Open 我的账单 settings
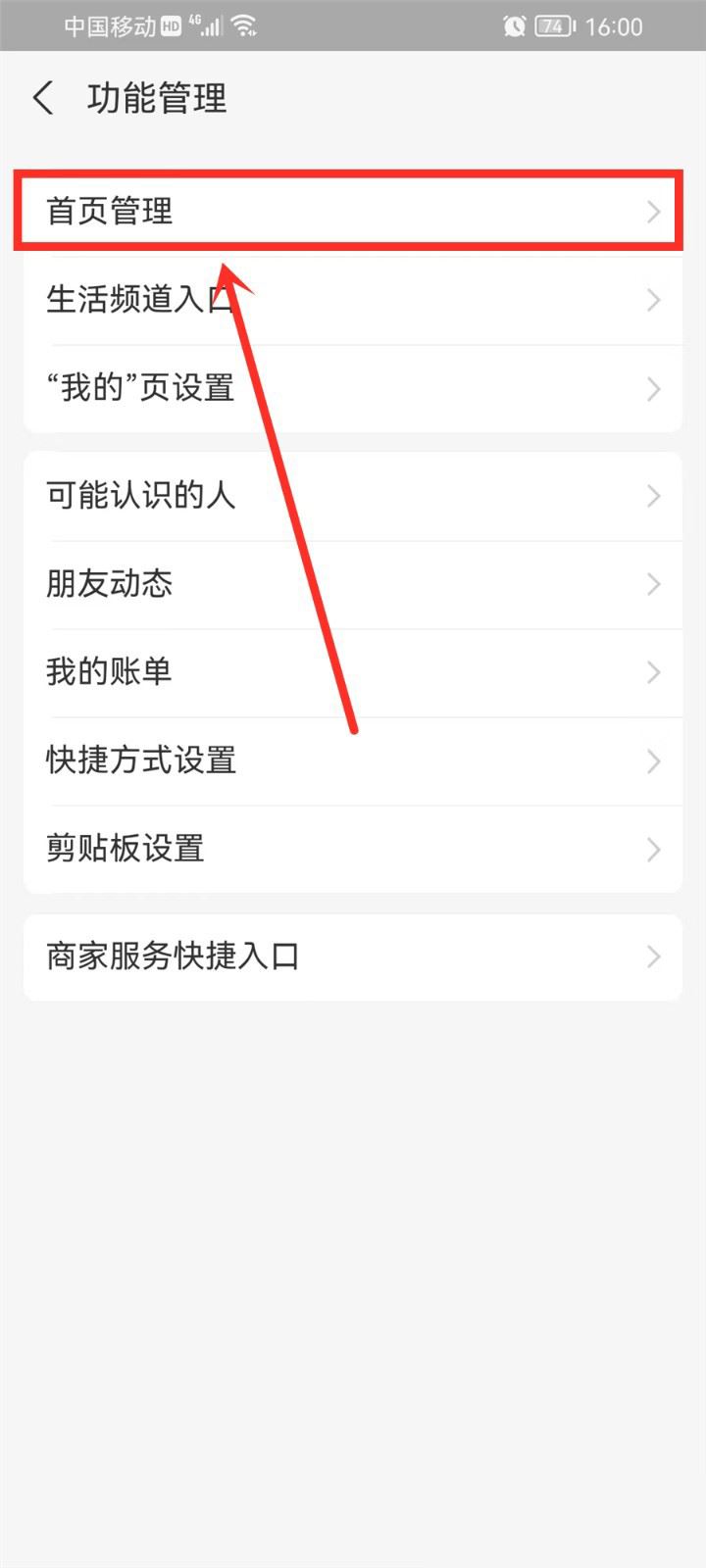The image size is (706, 1568). tap(353, 672)
